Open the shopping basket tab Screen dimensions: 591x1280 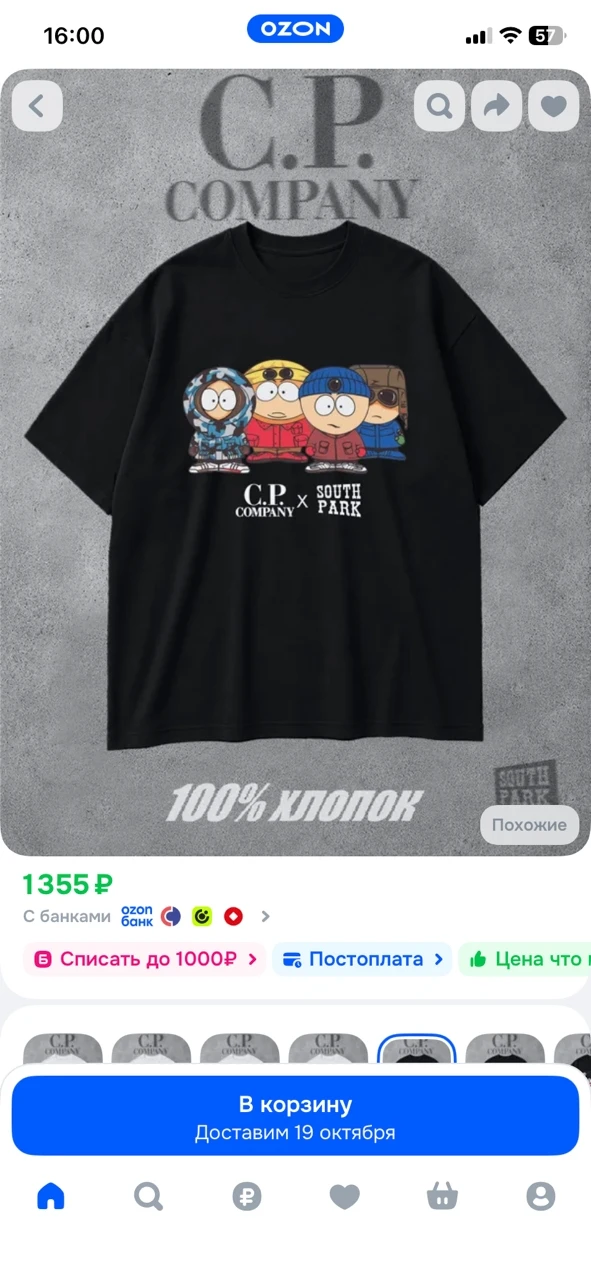click(442, 1196)
